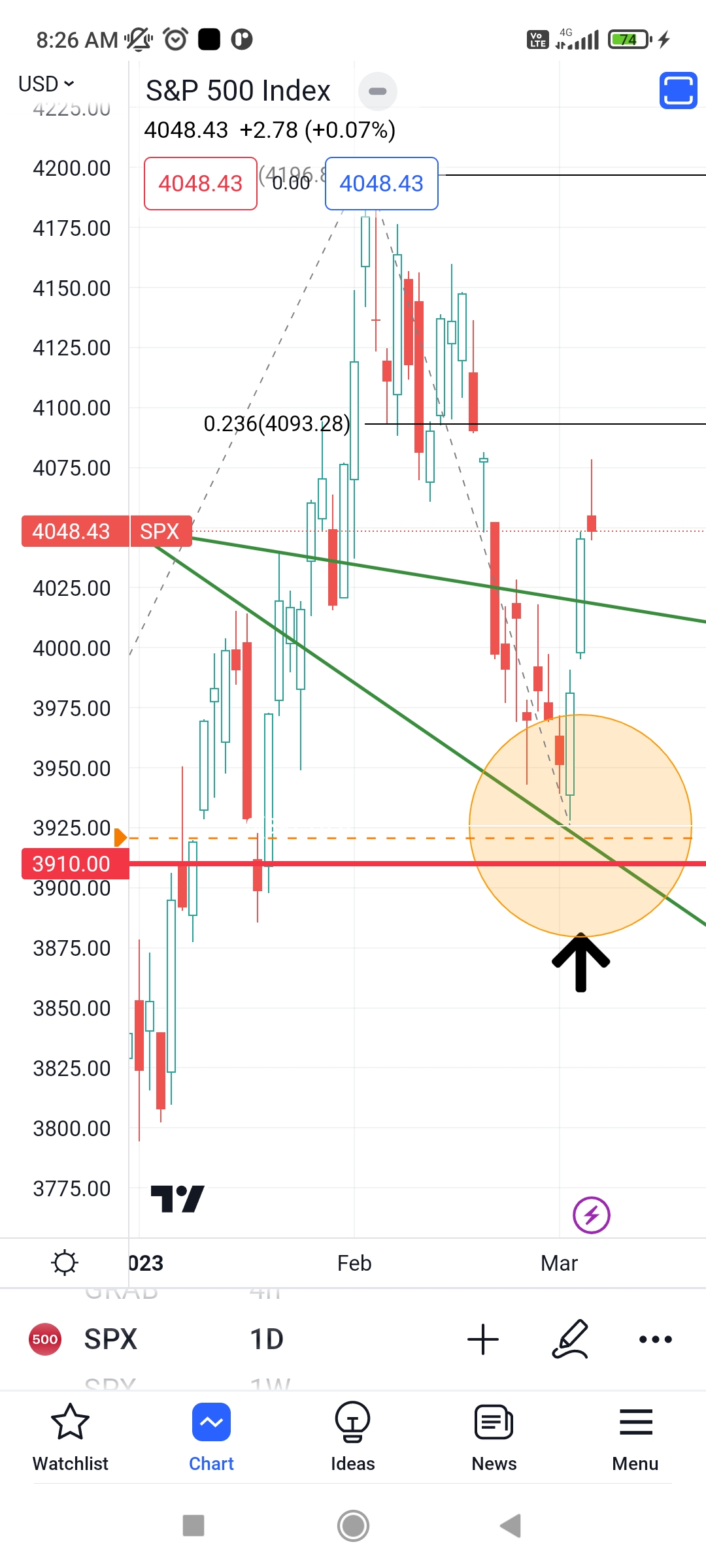Screen dimensions: 706x1568
Task: Tap the red 4048.43 price box
Action: click(201, 184)
